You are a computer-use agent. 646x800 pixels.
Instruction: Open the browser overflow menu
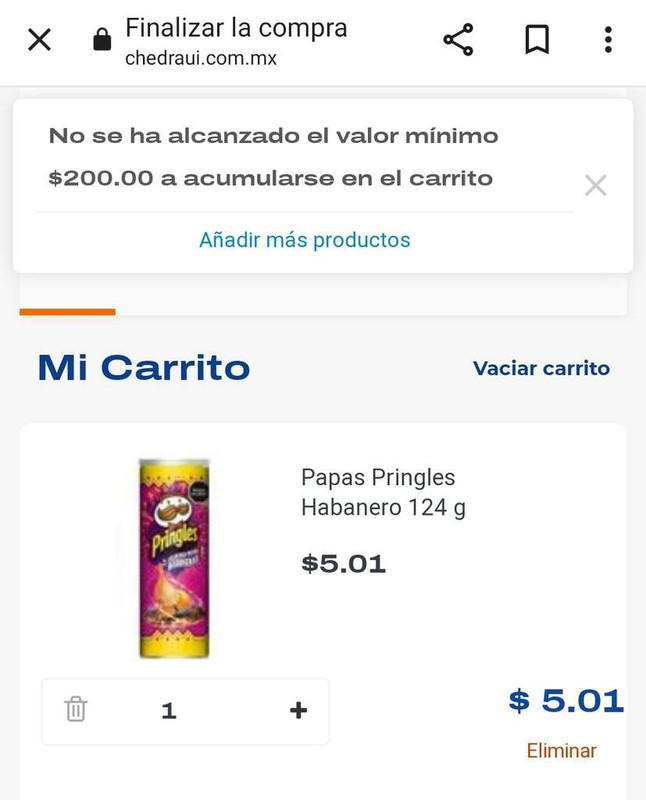[x=608, y=40]
